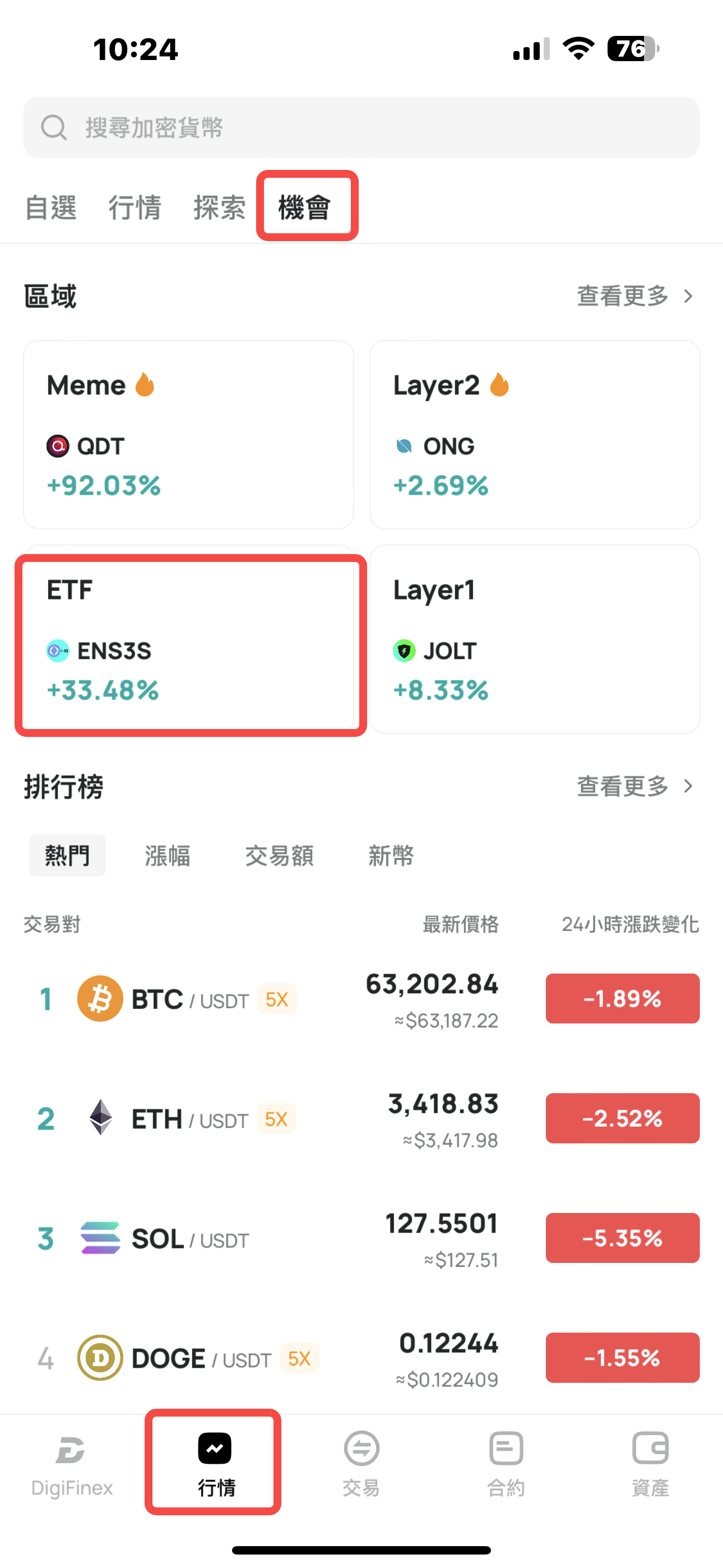This screenshot has height=1568, width=723.
Task: Go to the 資產 bottom tab
Action: (x=650, y=1463)
